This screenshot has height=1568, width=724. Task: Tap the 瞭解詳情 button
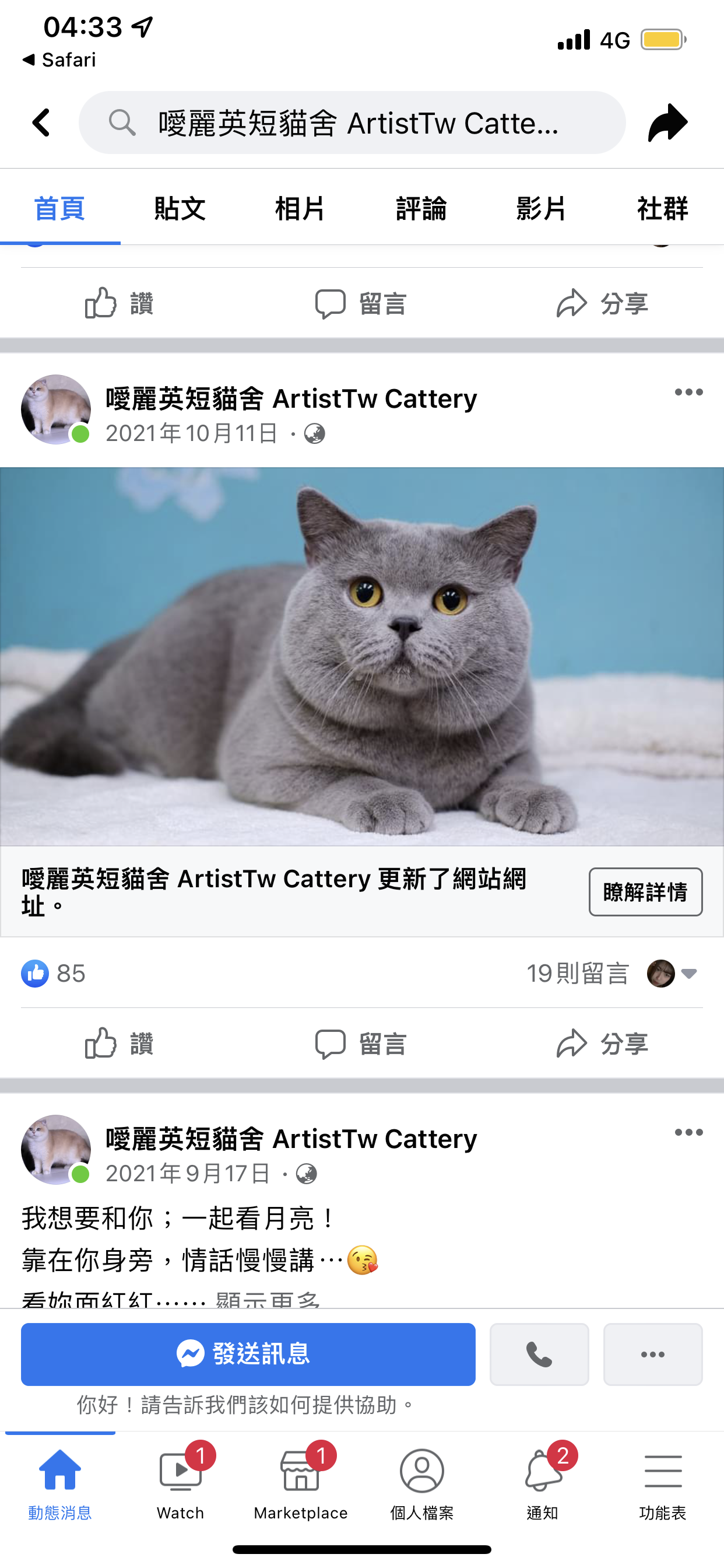pos(645,892)
